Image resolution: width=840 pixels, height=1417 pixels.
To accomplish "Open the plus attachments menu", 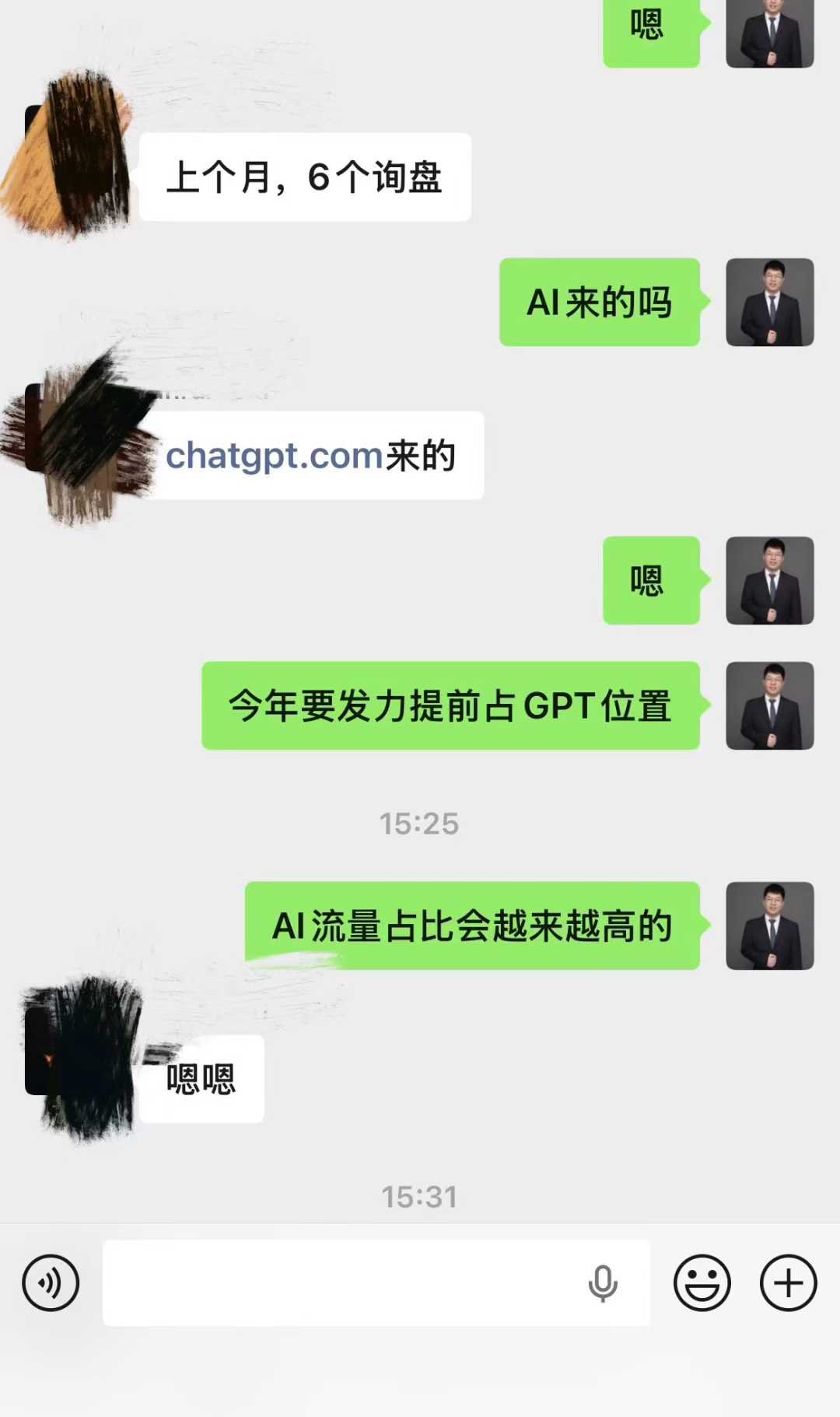I will point(788,1283).
